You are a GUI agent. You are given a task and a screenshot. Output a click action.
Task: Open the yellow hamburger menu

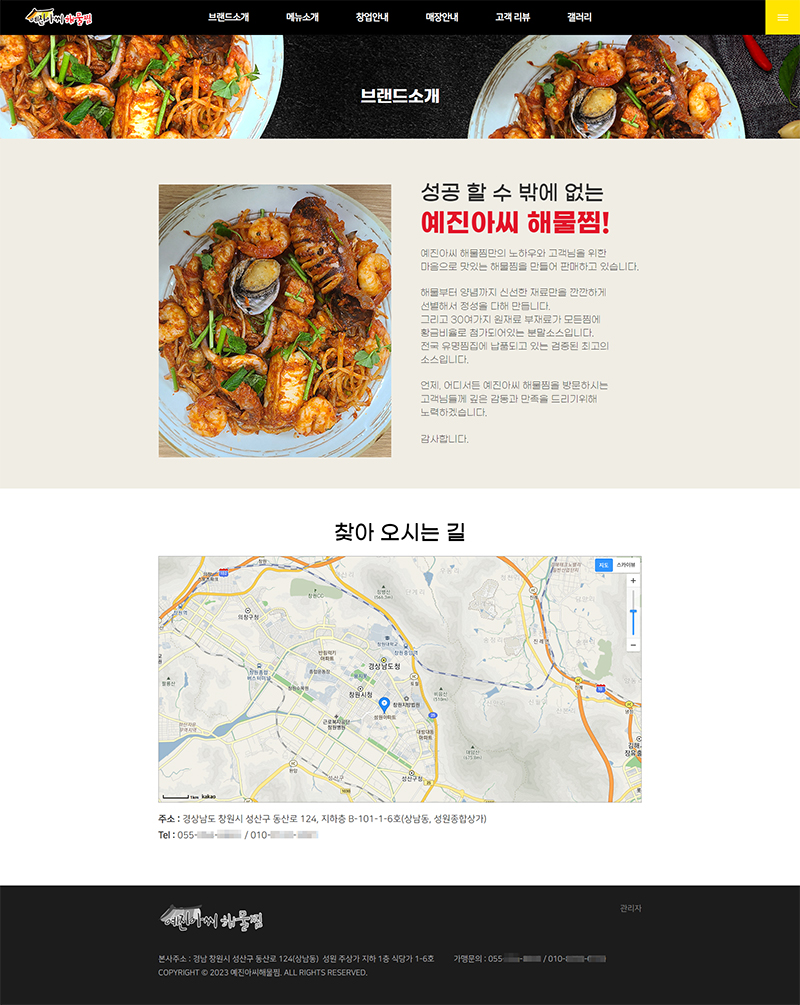pyautogui.click(x=782, y=17)
